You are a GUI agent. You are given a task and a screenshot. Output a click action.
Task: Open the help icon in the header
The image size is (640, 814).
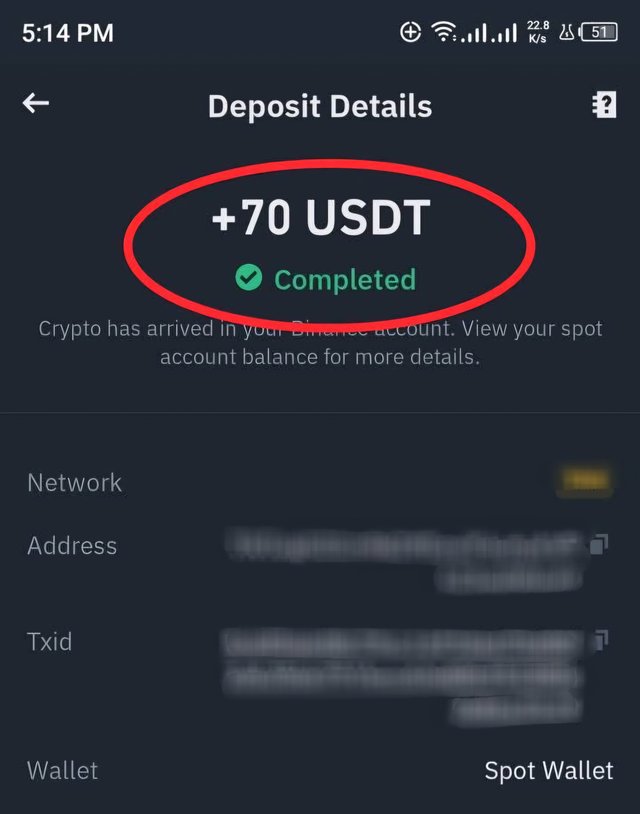(x=604, y=105)
